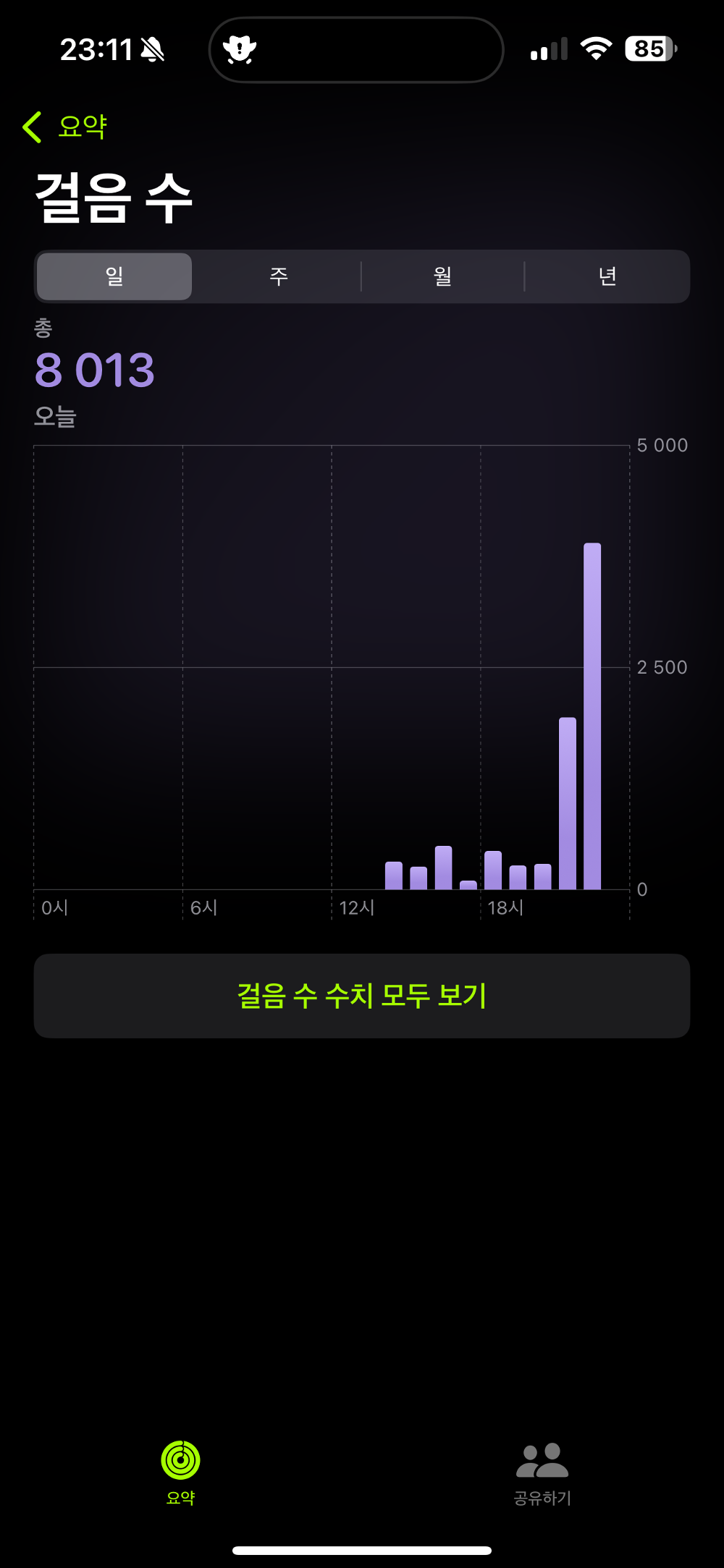The width and height of the screenshot is (724, 1568).
Task: Tap the activity rings 요약 icon
Action: [x=180, y=1459]
